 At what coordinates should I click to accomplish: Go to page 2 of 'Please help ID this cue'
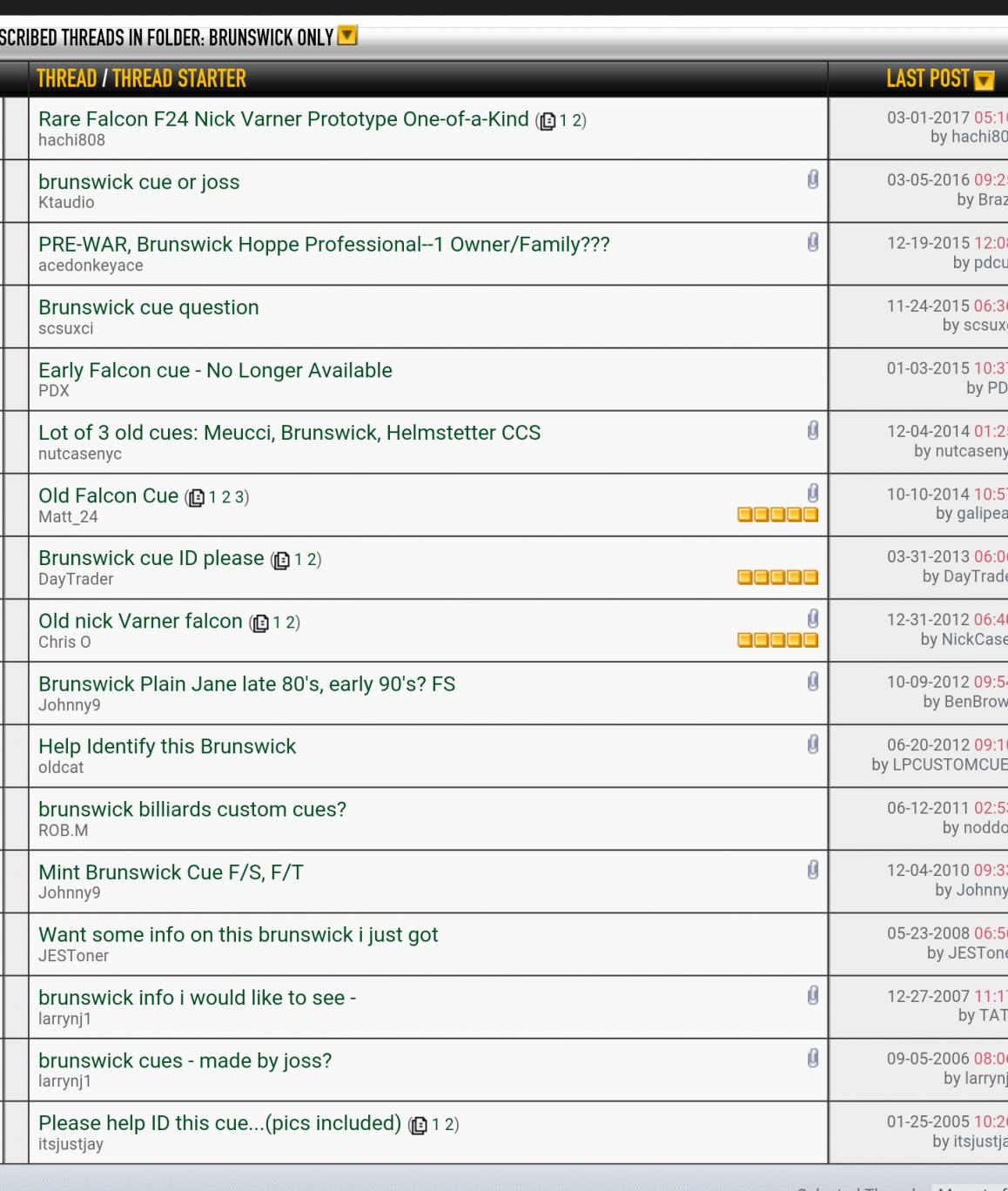(x=449, y=1125)
